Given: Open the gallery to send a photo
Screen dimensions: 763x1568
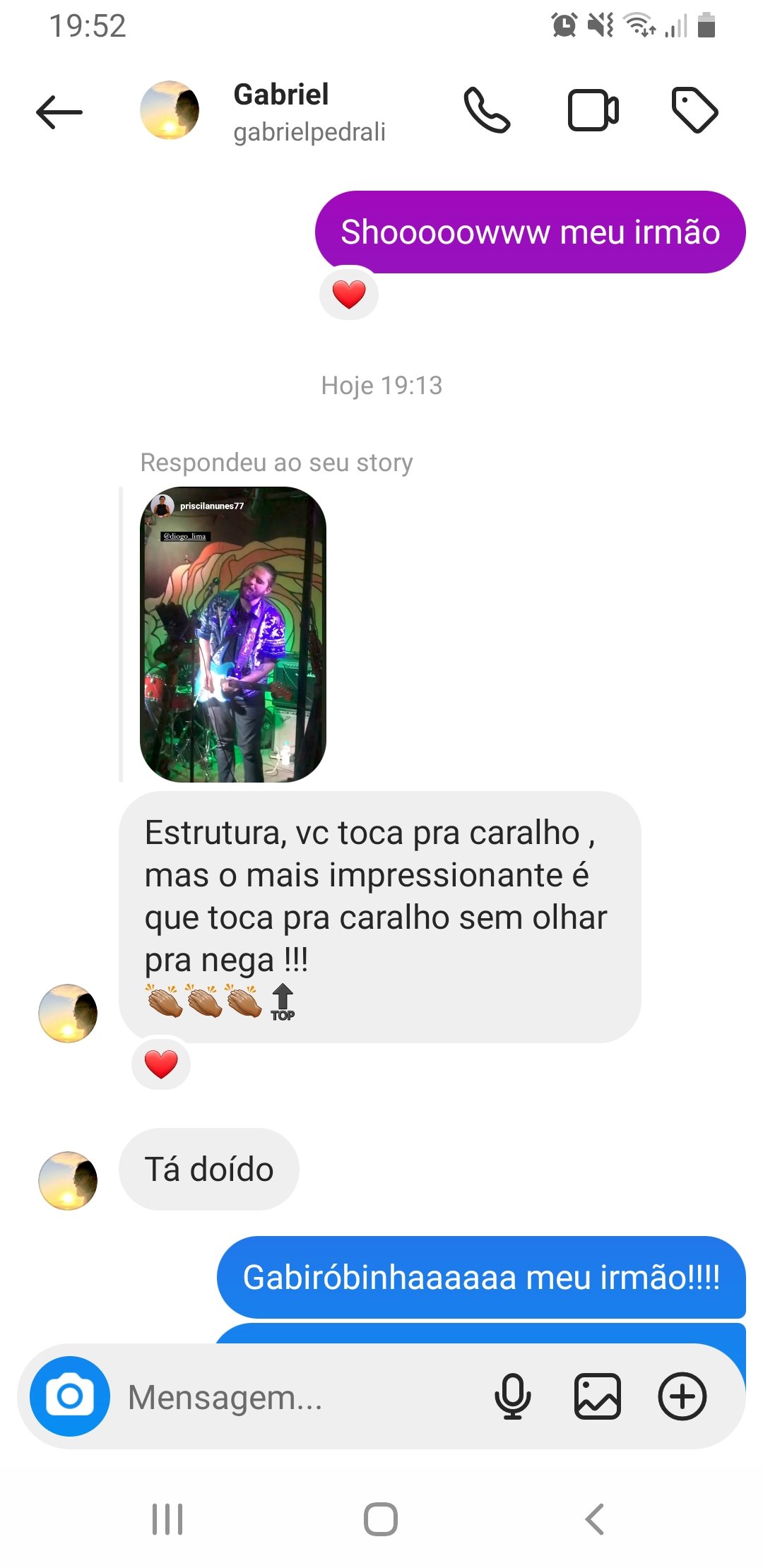Looking at the screenshot, I should coord(597,1396).
